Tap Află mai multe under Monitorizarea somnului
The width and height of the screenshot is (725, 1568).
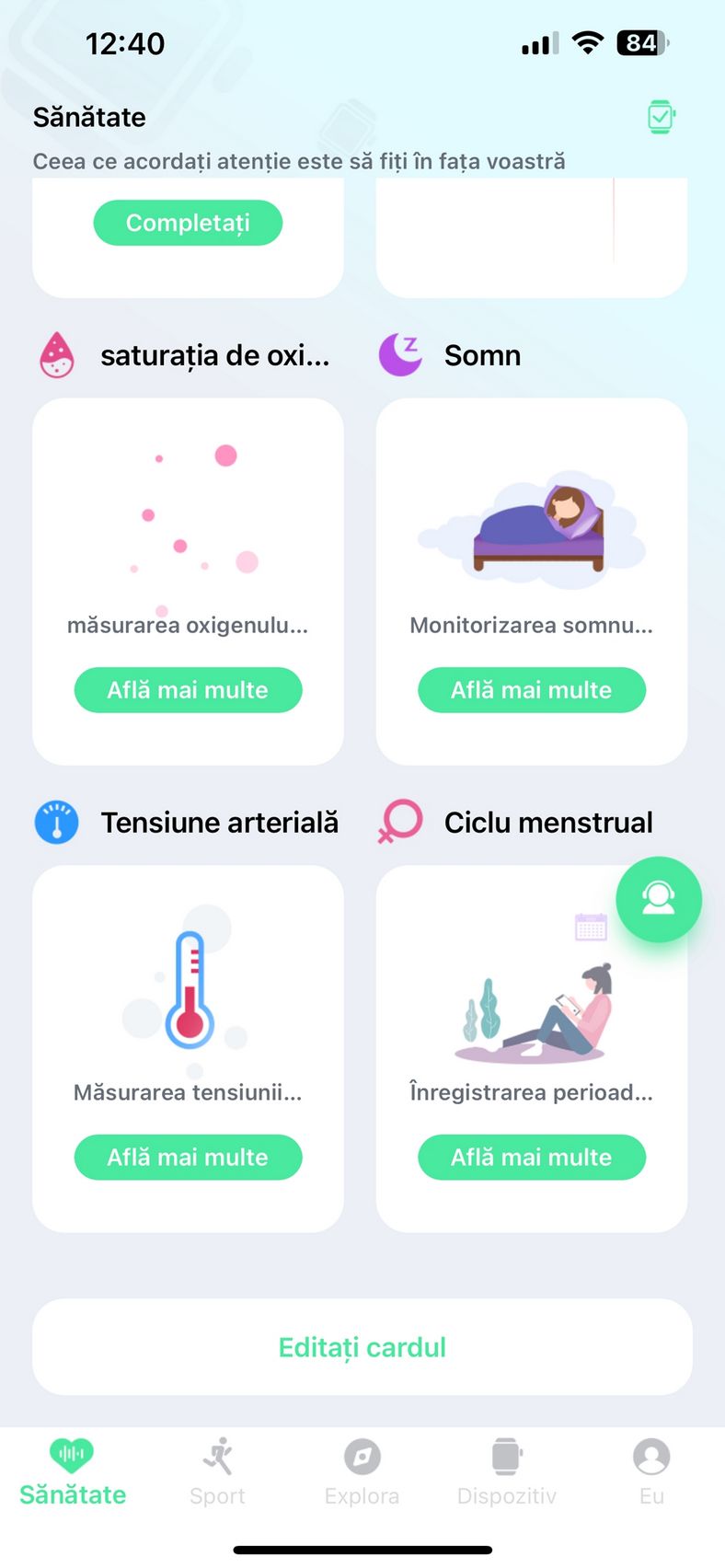point(532,690)
